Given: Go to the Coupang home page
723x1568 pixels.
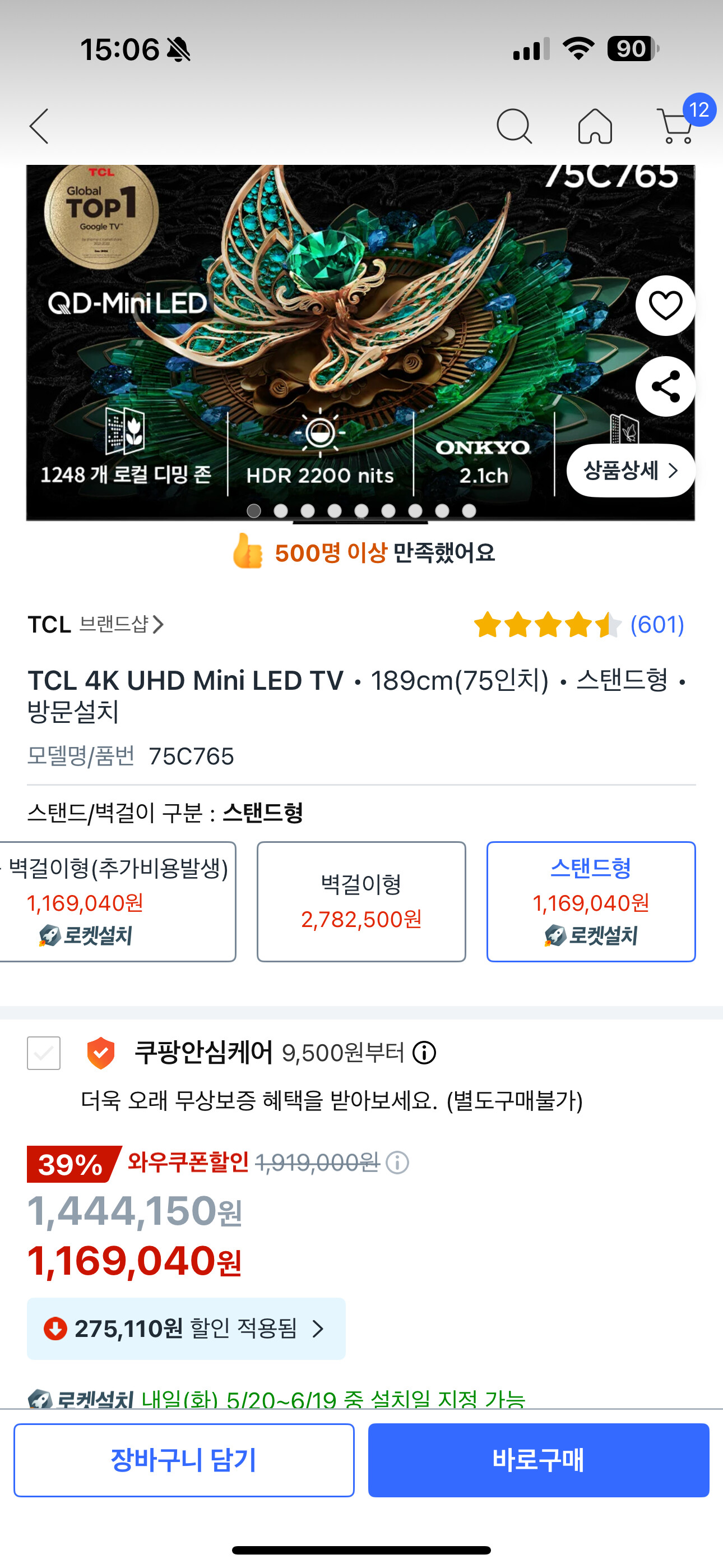Looking at the screenshot, I should (x=595, y=127).
